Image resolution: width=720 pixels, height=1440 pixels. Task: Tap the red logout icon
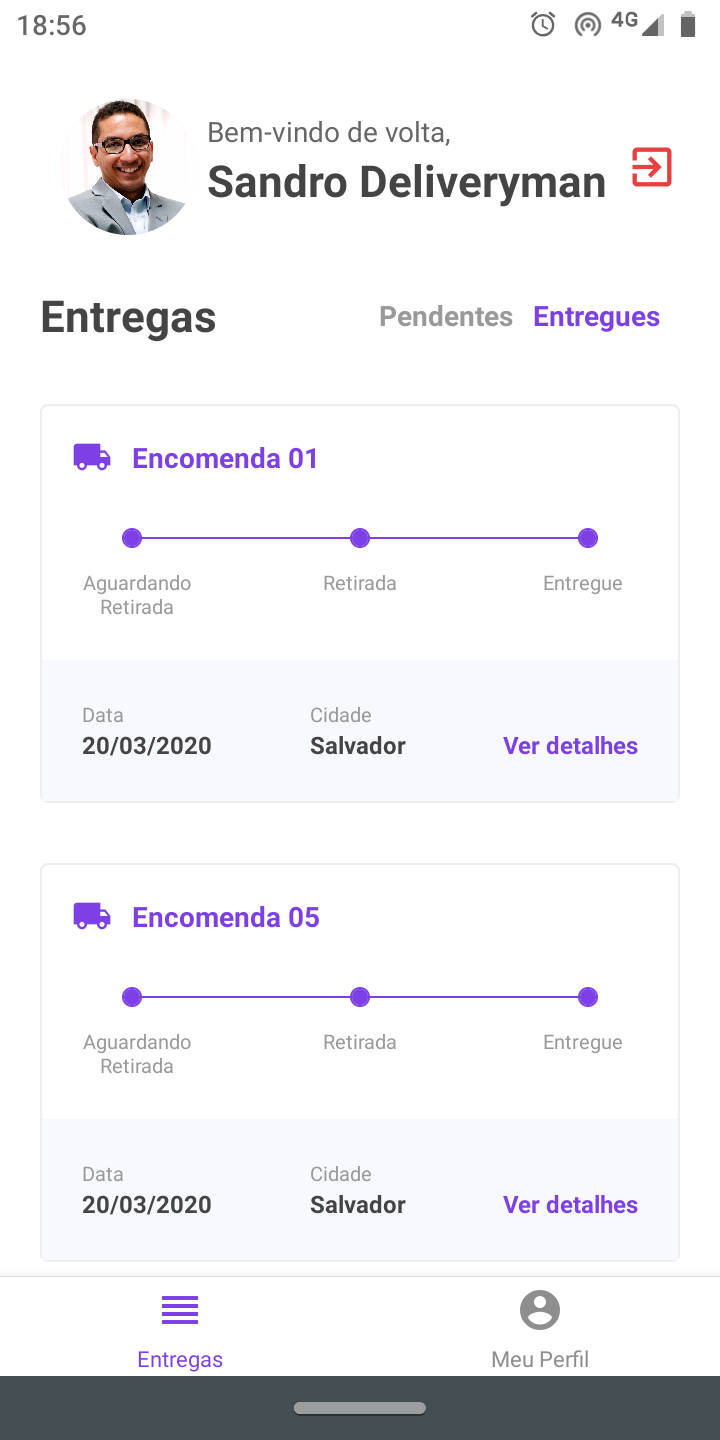(651, 167)
